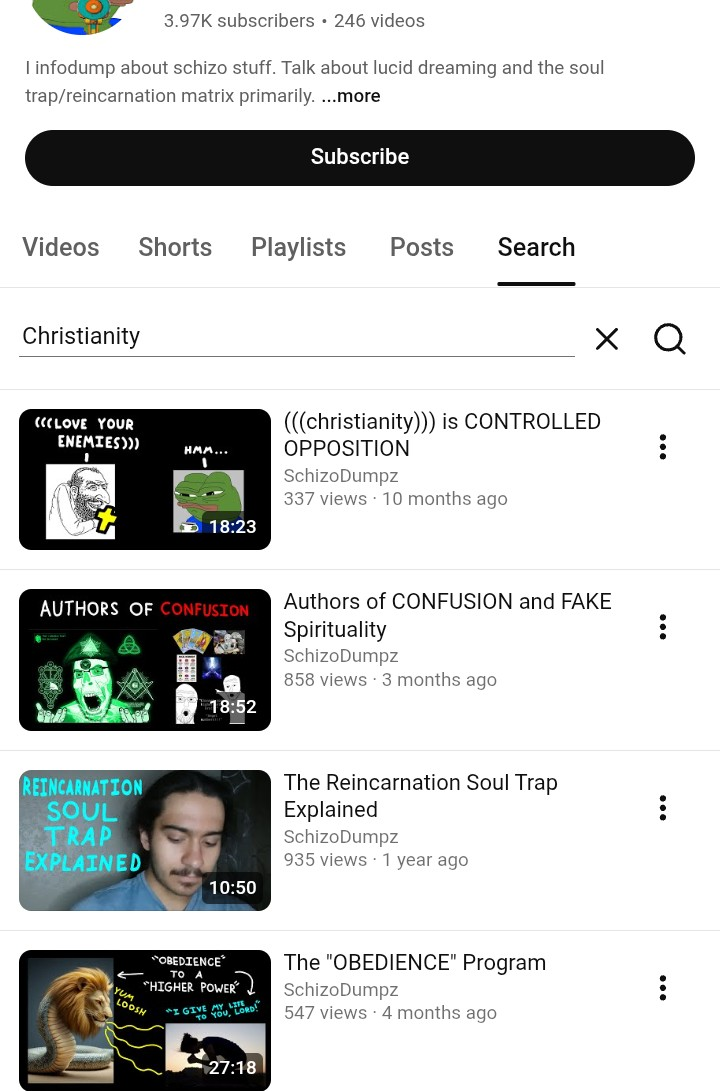Viewport: 720px width, 1091px height.
Task: Subscribe to the SchizoDumpz channel
Action: click(360, 157)
